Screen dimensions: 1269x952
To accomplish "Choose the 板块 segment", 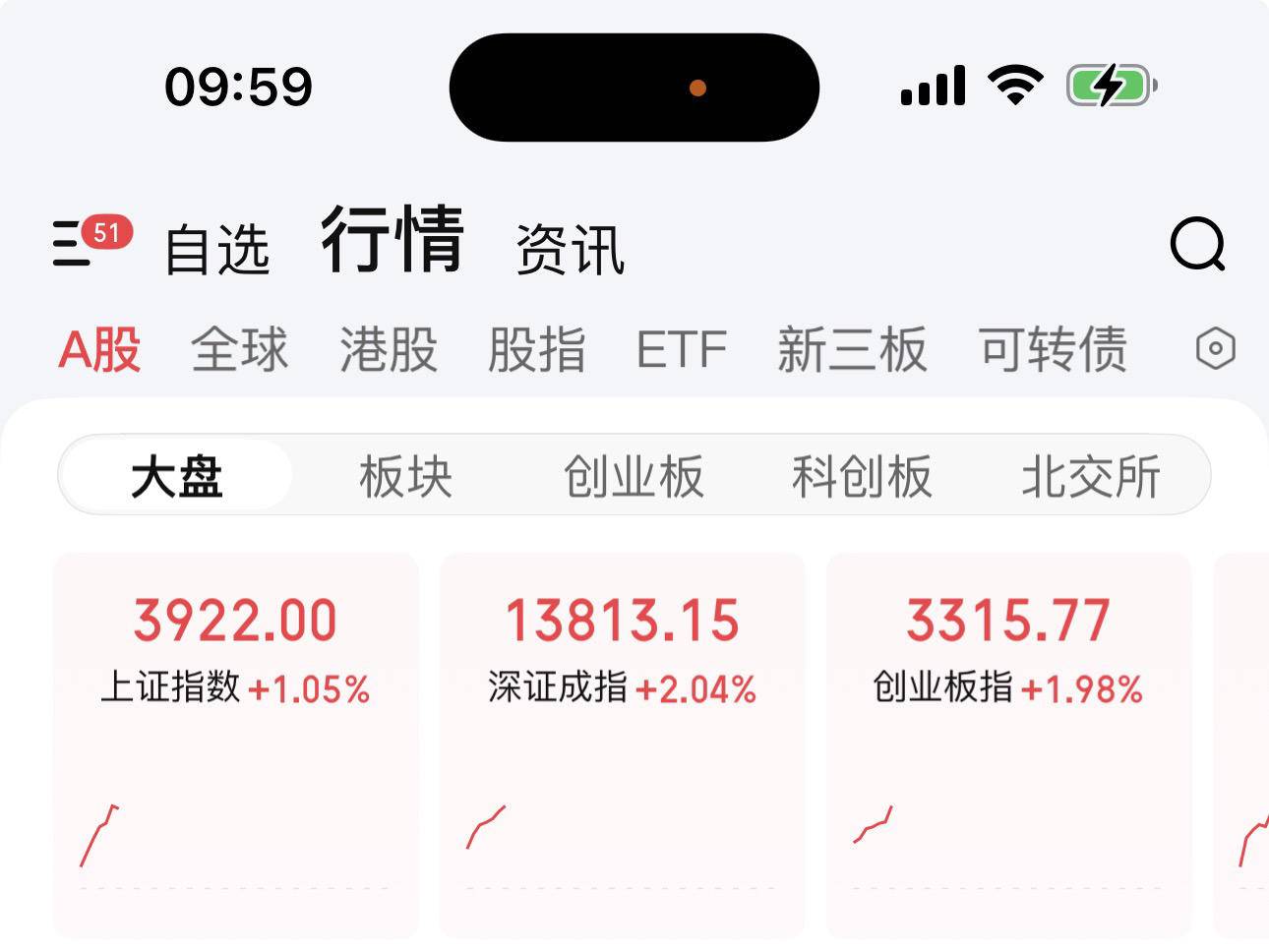I will [x=405, y=477].
